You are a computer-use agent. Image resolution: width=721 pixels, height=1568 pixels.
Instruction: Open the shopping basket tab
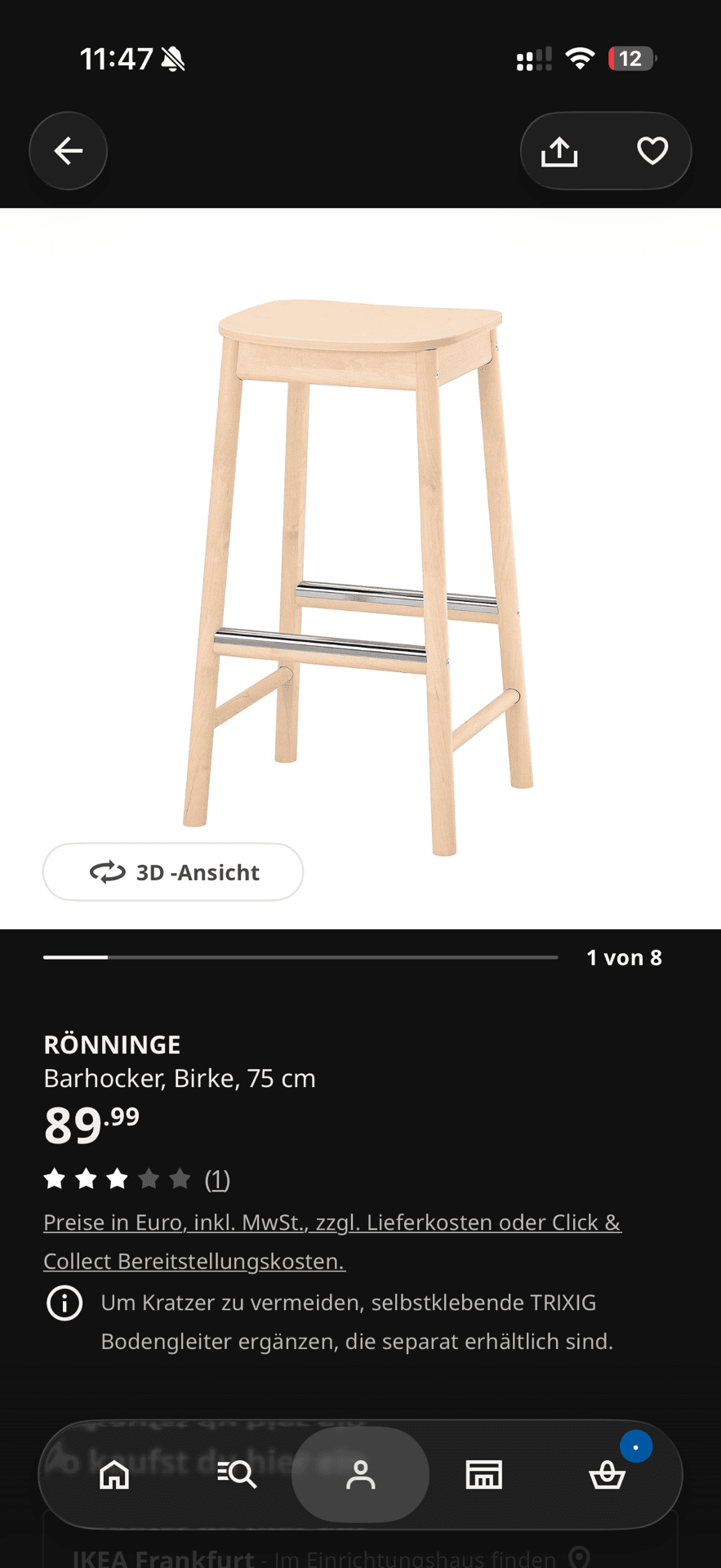tap(608, 1475)
